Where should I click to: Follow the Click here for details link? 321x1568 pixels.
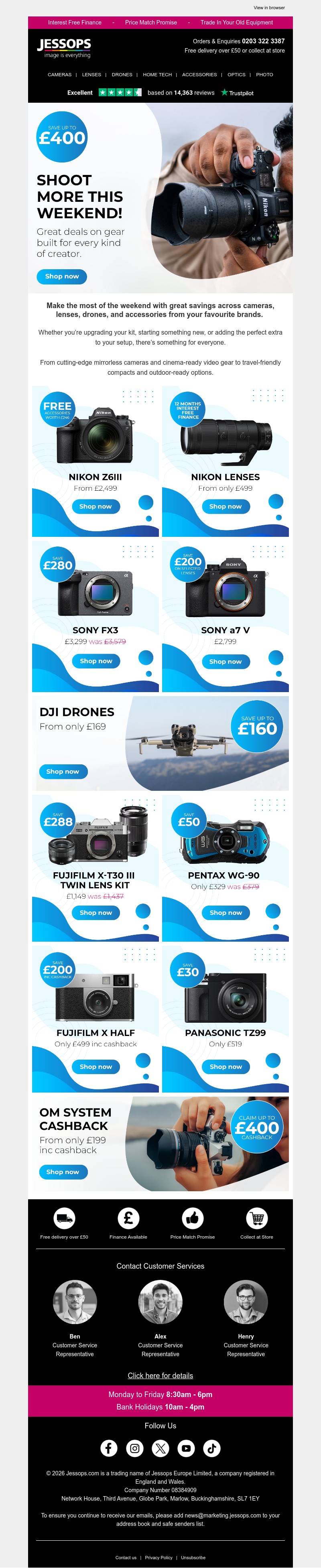tap(160, 1376)
